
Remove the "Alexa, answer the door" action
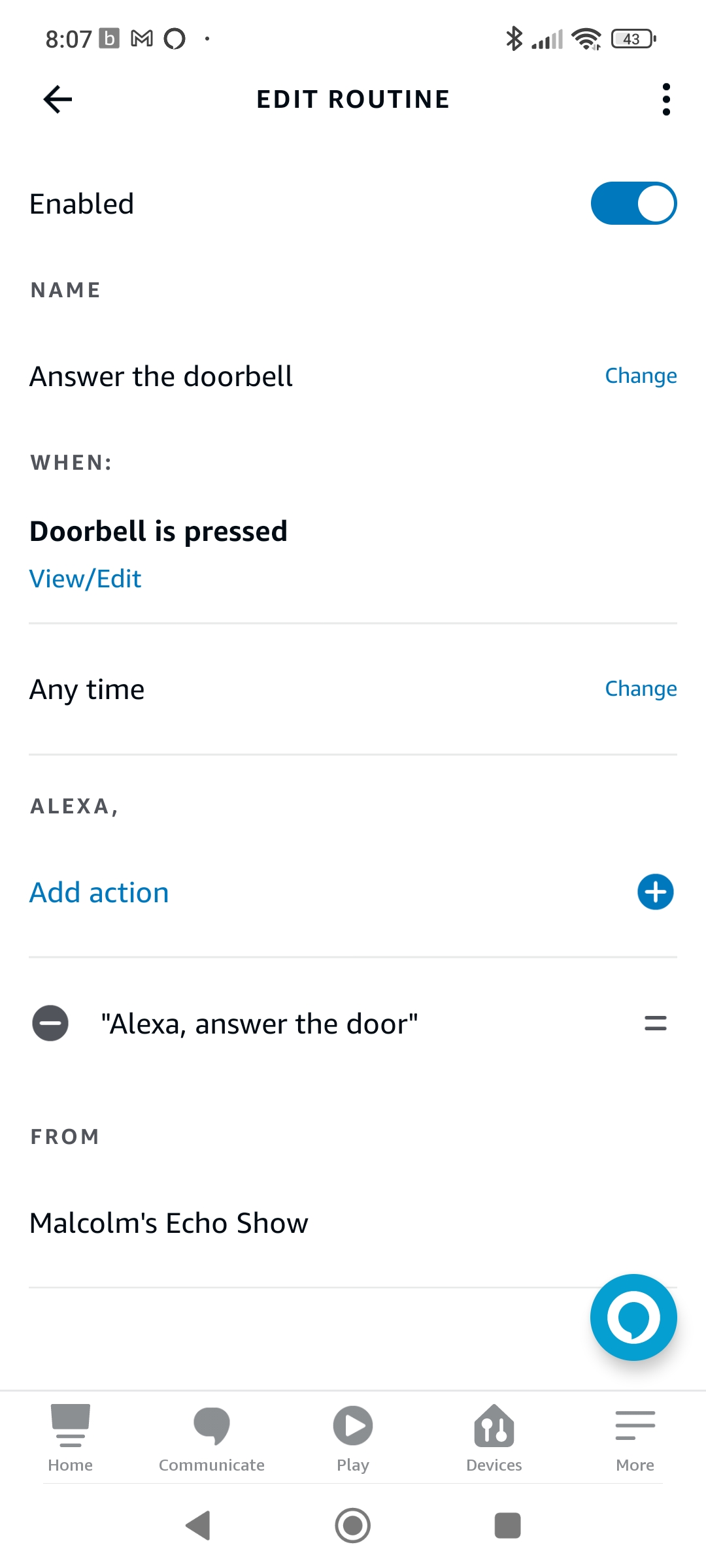pos(50,1023)
